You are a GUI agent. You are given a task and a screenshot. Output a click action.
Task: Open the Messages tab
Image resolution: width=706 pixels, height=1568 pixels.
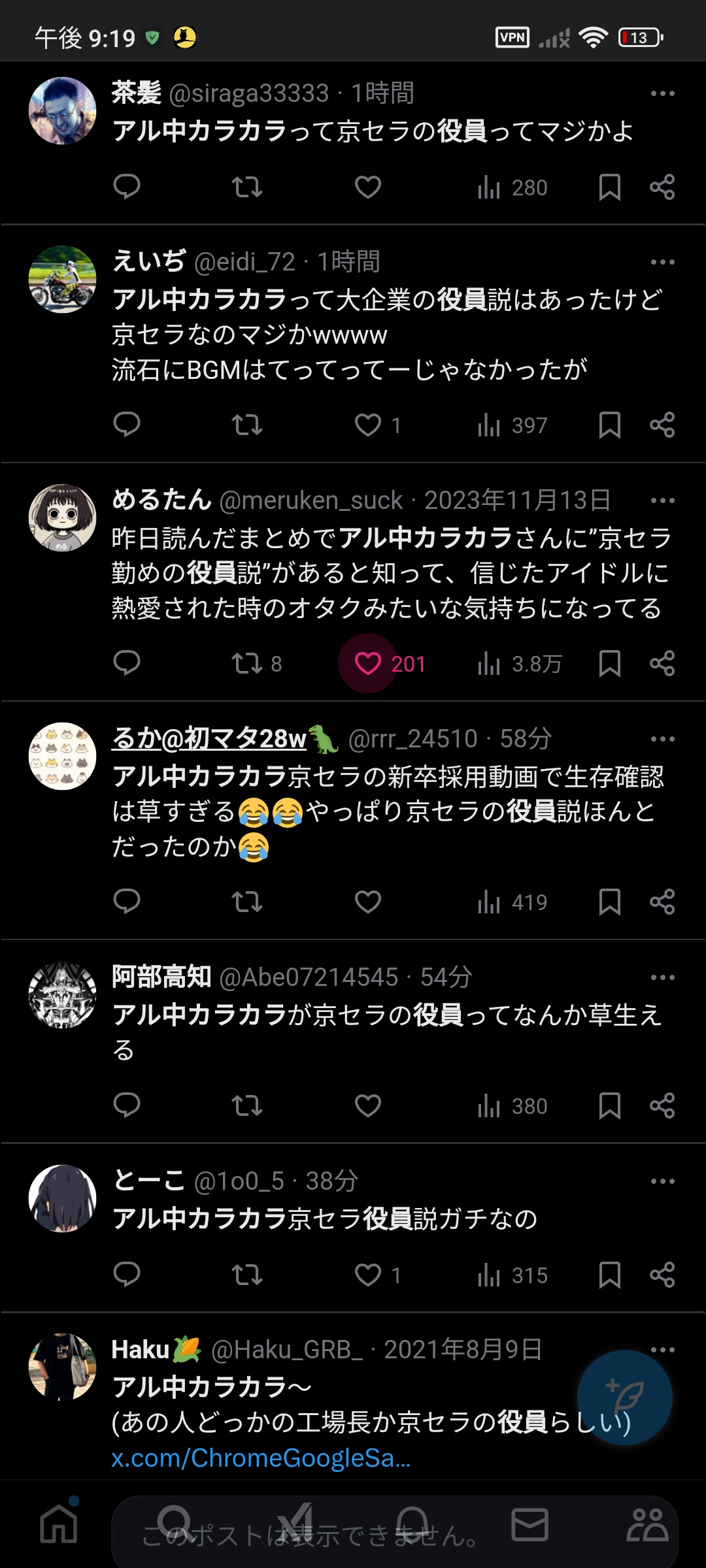[x=529, y=1526]
